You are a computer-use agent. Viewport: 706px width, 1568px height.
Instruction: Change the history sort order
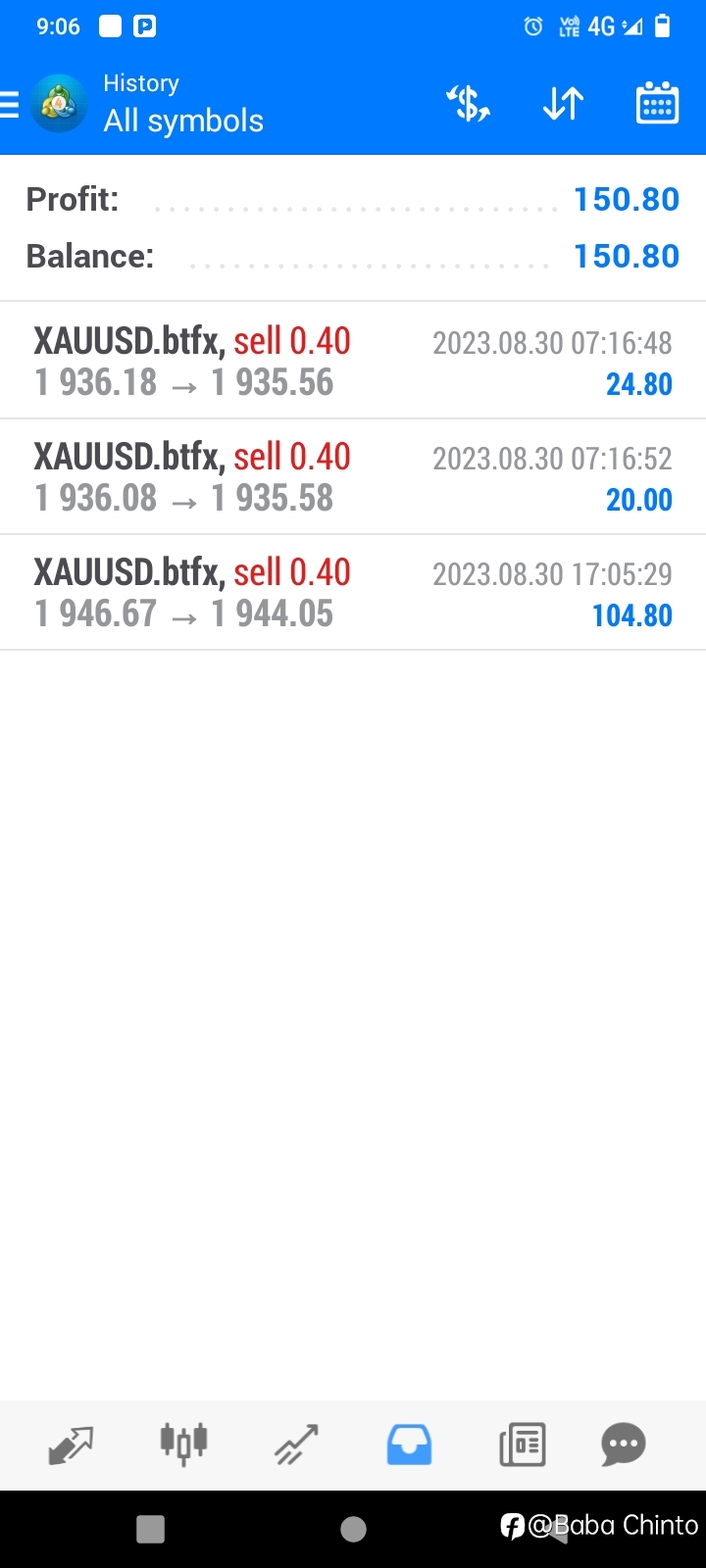(563, 104)
